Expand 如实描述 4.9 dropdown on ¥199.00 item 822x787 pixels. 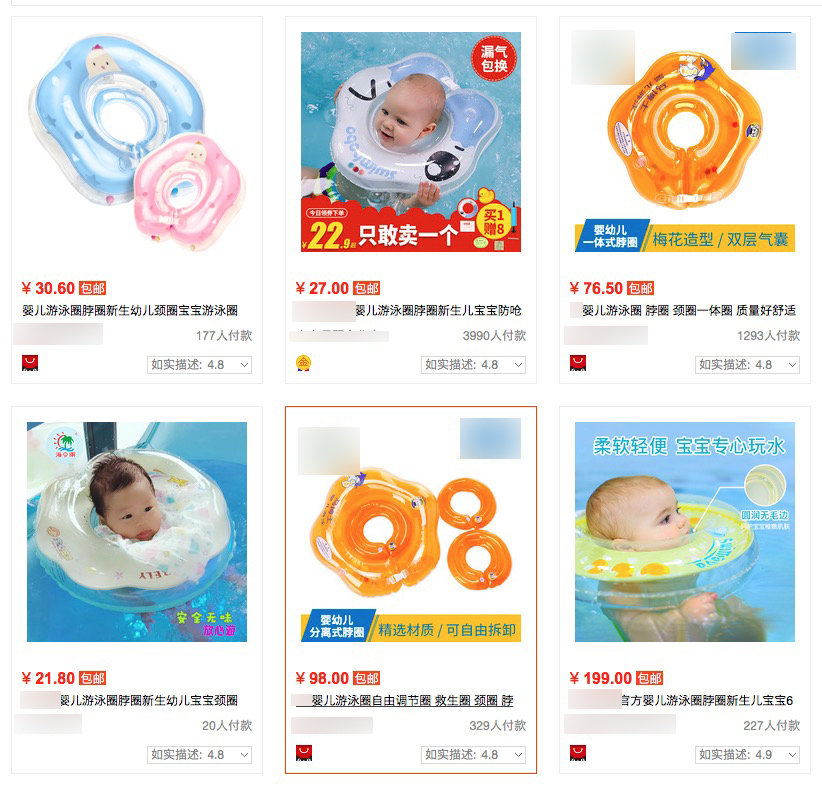747,755
